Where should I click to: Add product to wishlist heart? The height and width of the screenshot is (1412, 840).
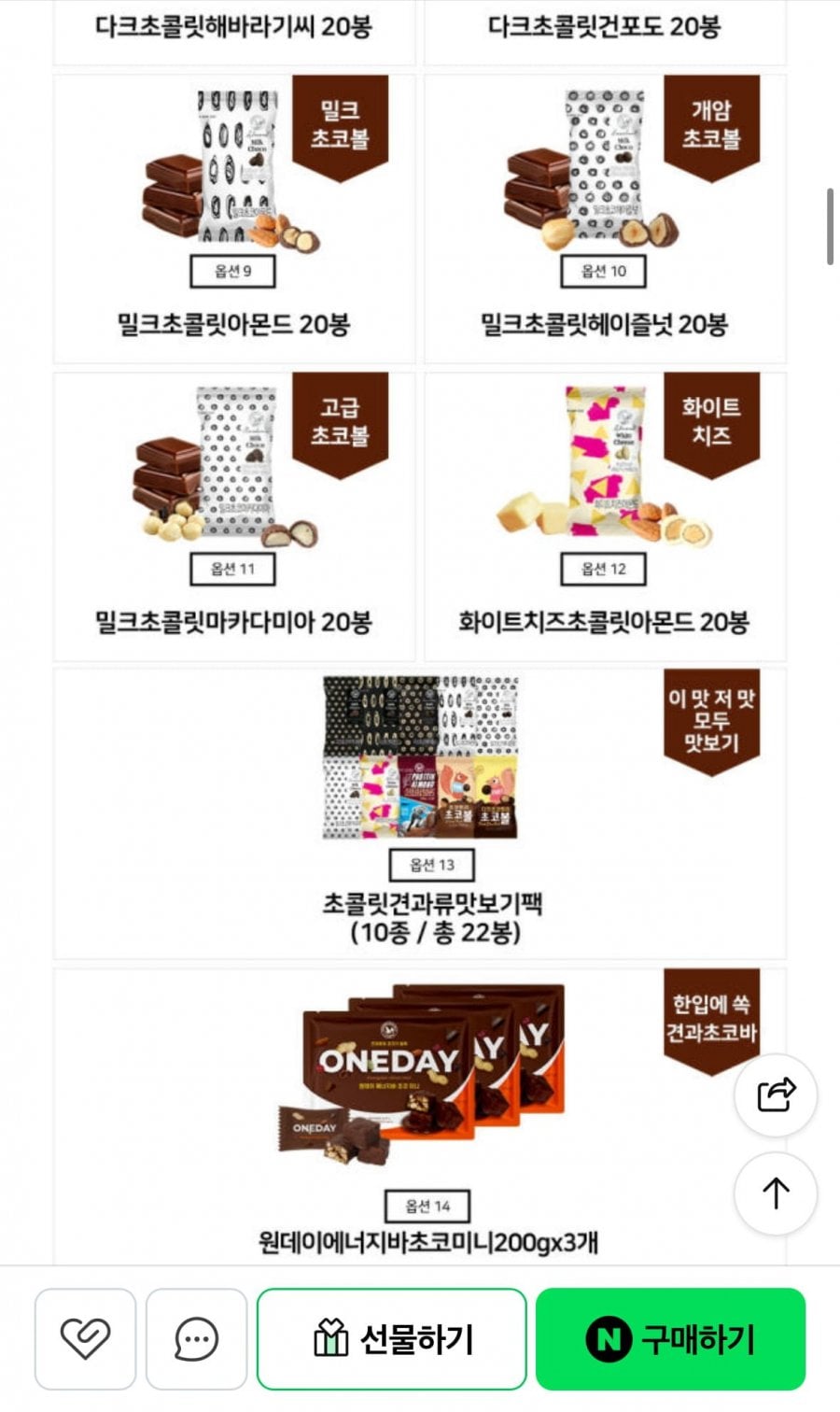(x=85, y=1339)
